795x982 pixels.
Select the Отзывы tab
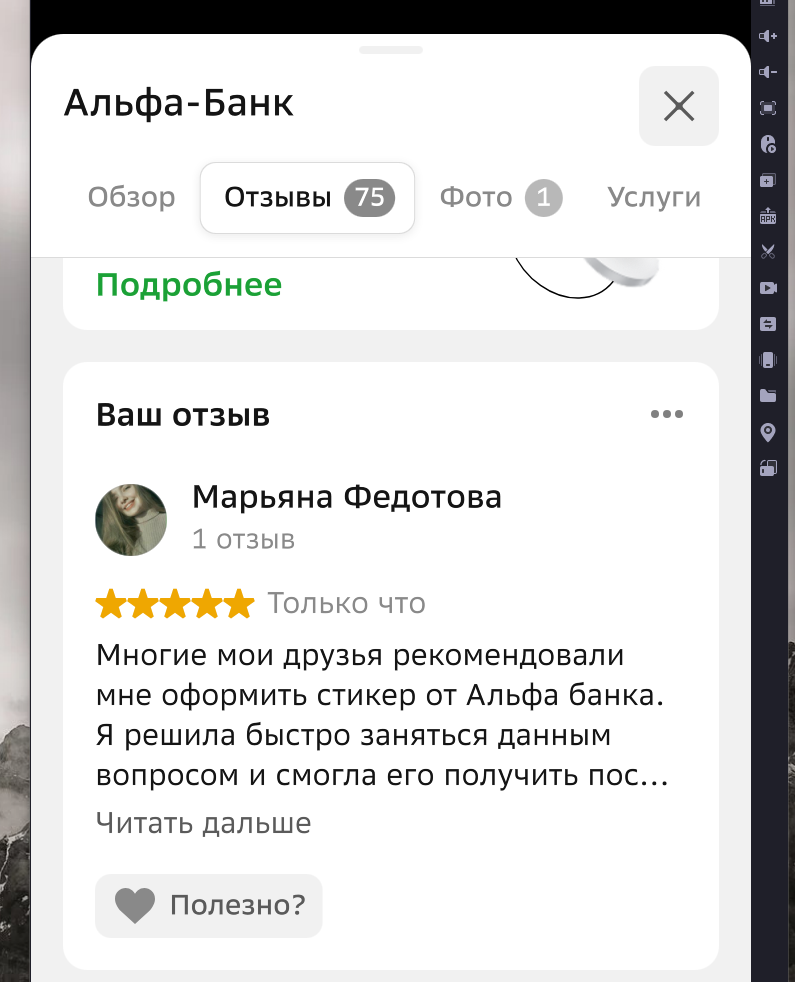pyautogui.click(x=307, y=198)
